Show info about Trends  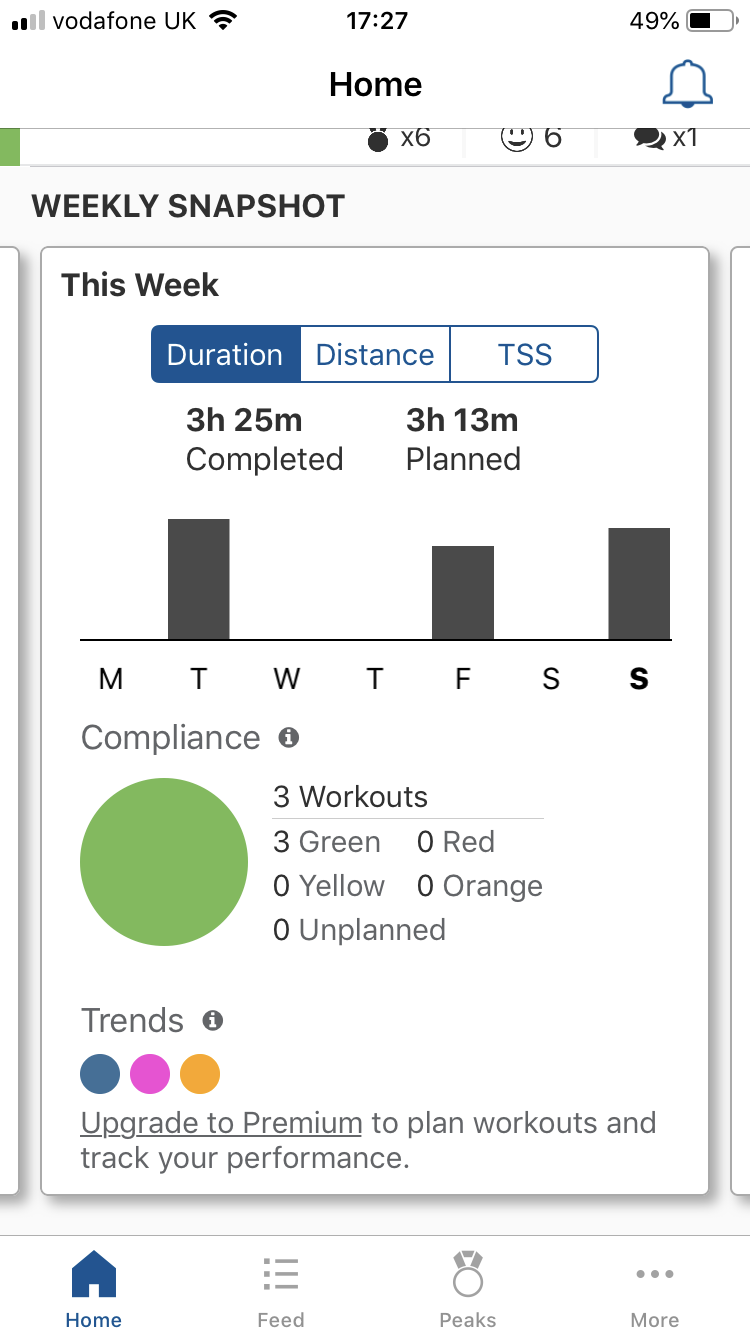pos(212,1021)
